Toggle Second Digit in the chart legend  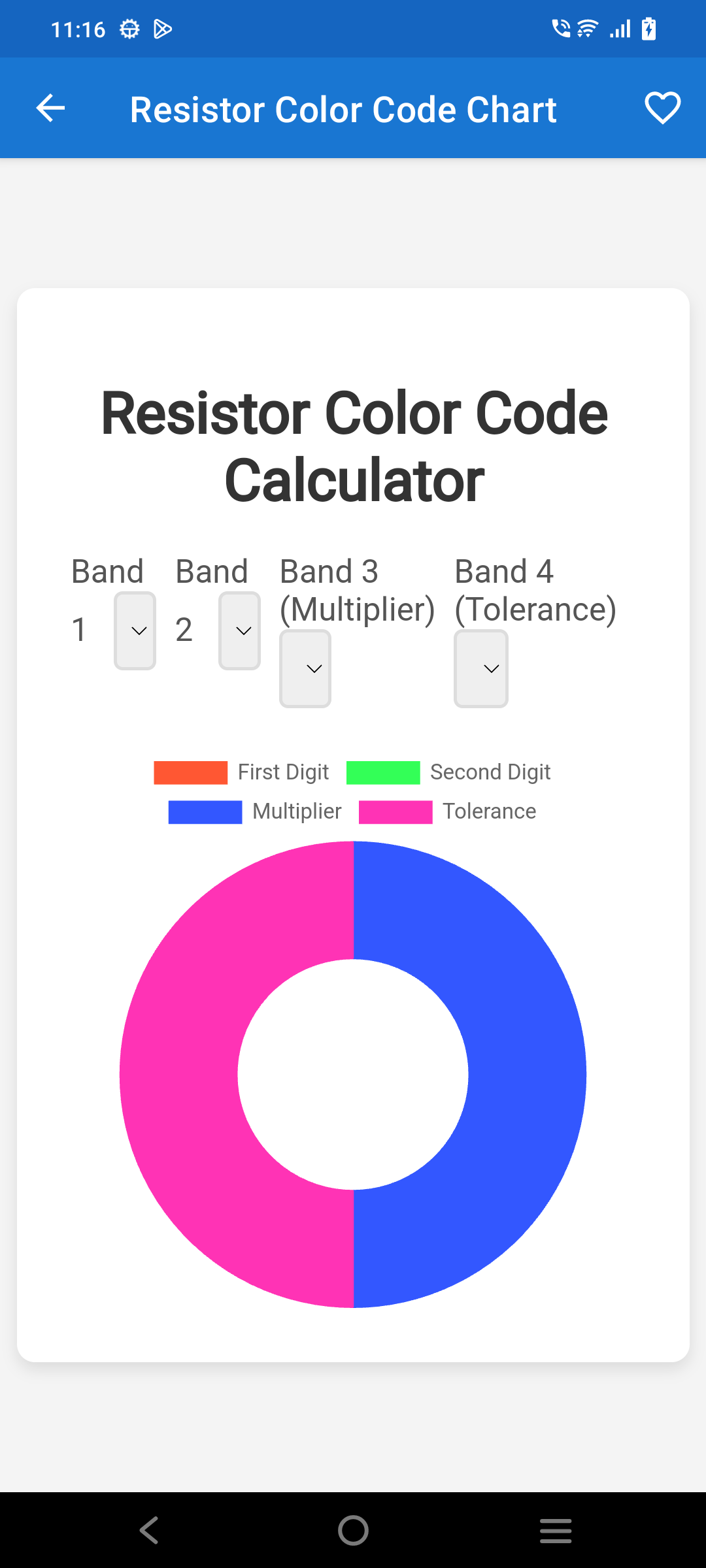[x=448, y=772]
